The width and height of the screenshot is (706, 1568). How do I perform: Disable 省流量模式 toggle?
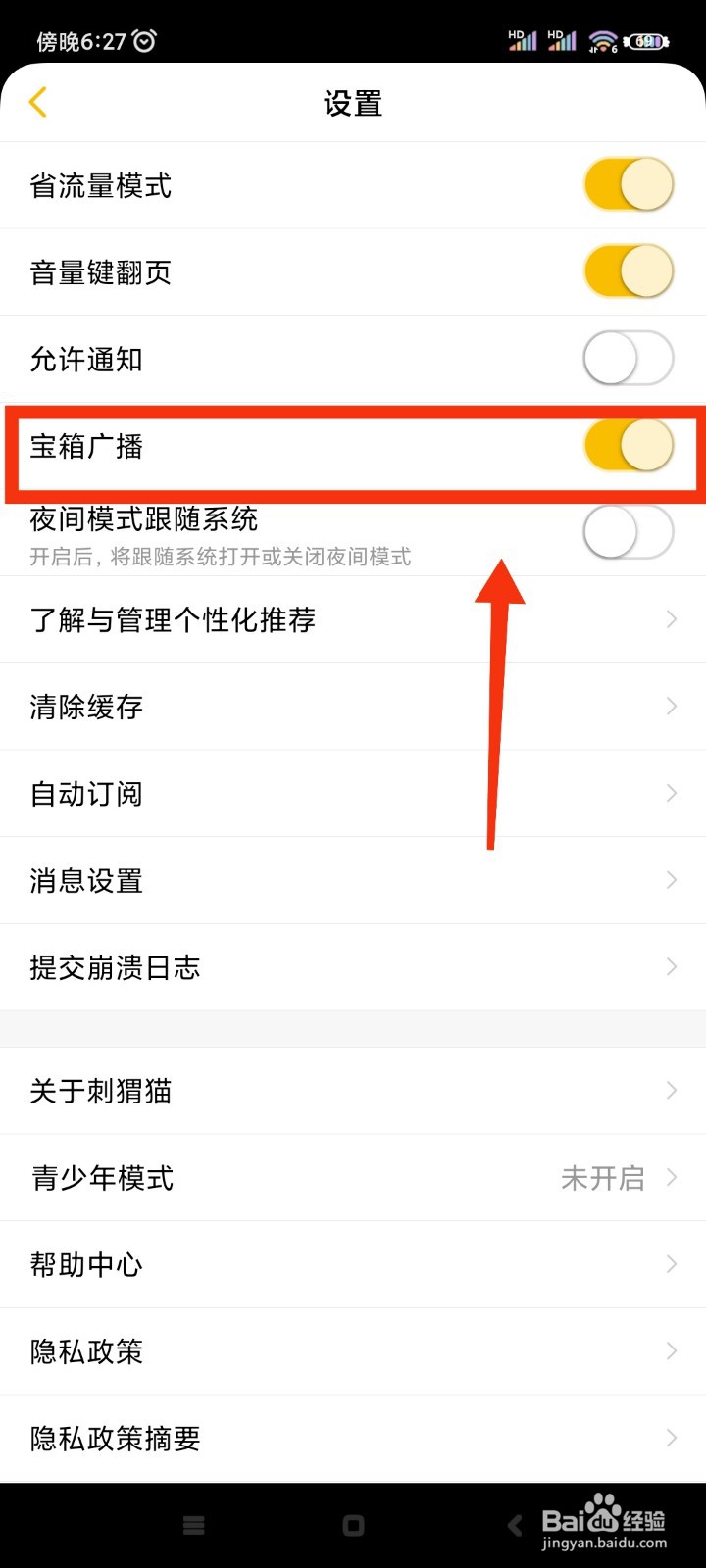[x=628, y=184]
